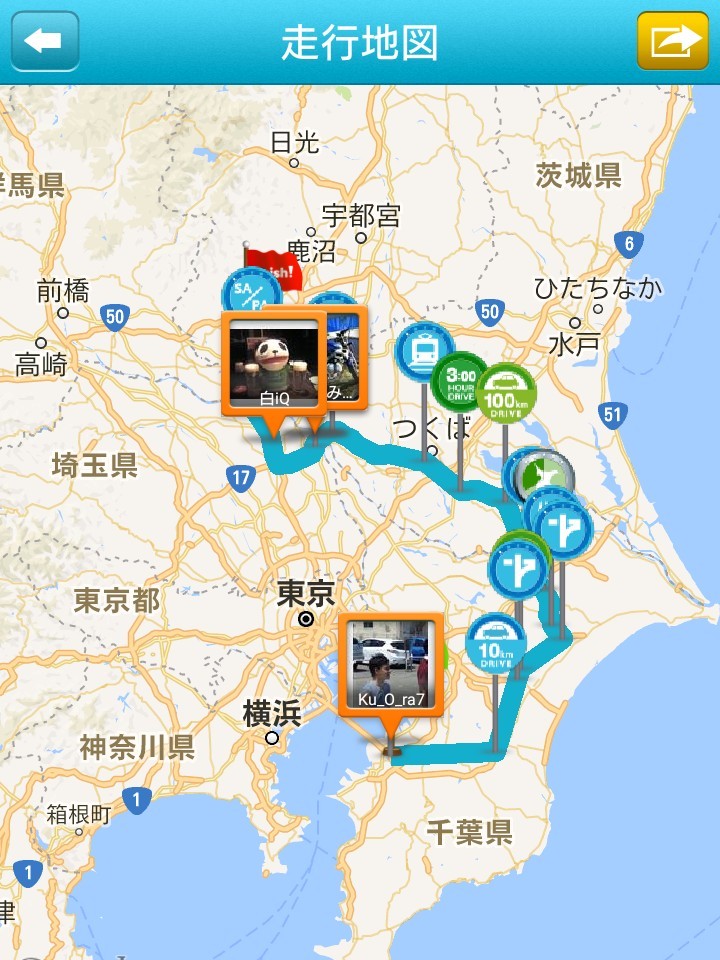The image size is (720, 960).
Task: Tap the red finish flag
Action: point(270,268)
